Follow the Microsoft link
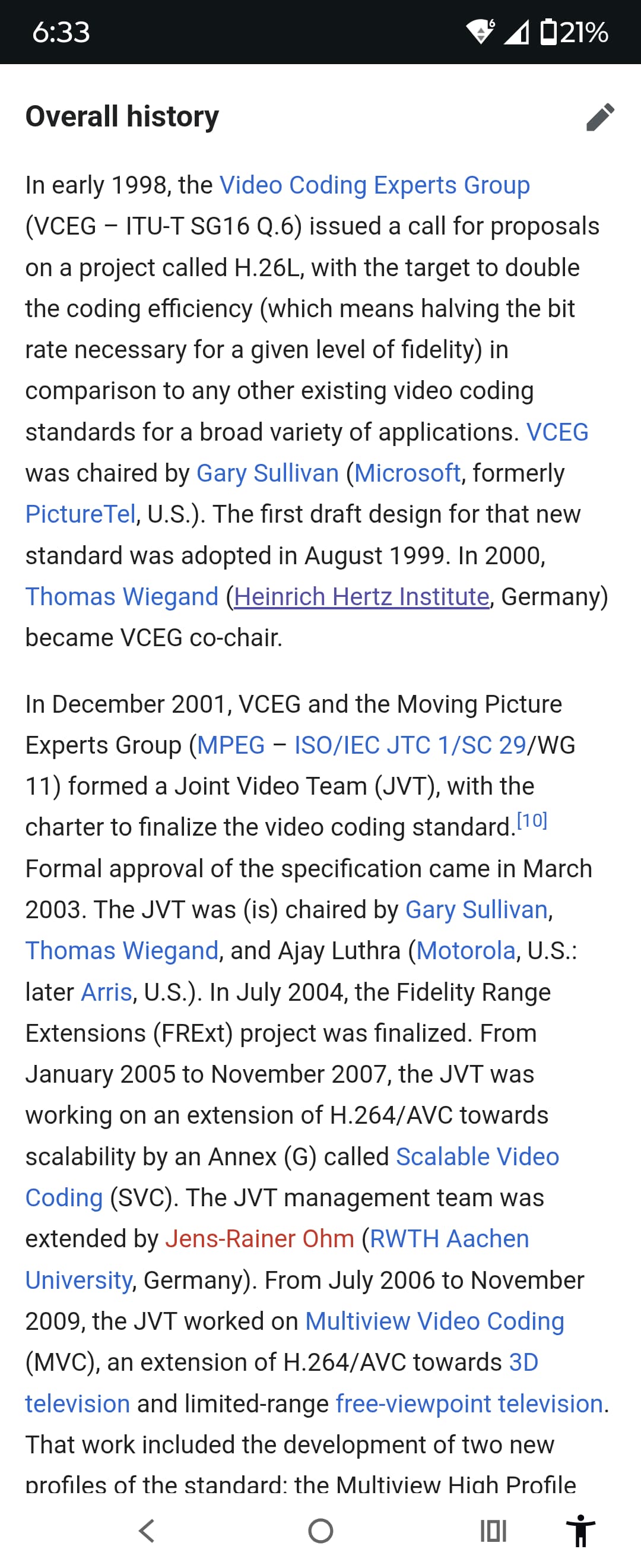The height and width of the screenshot is (1568, 641). 407,473
